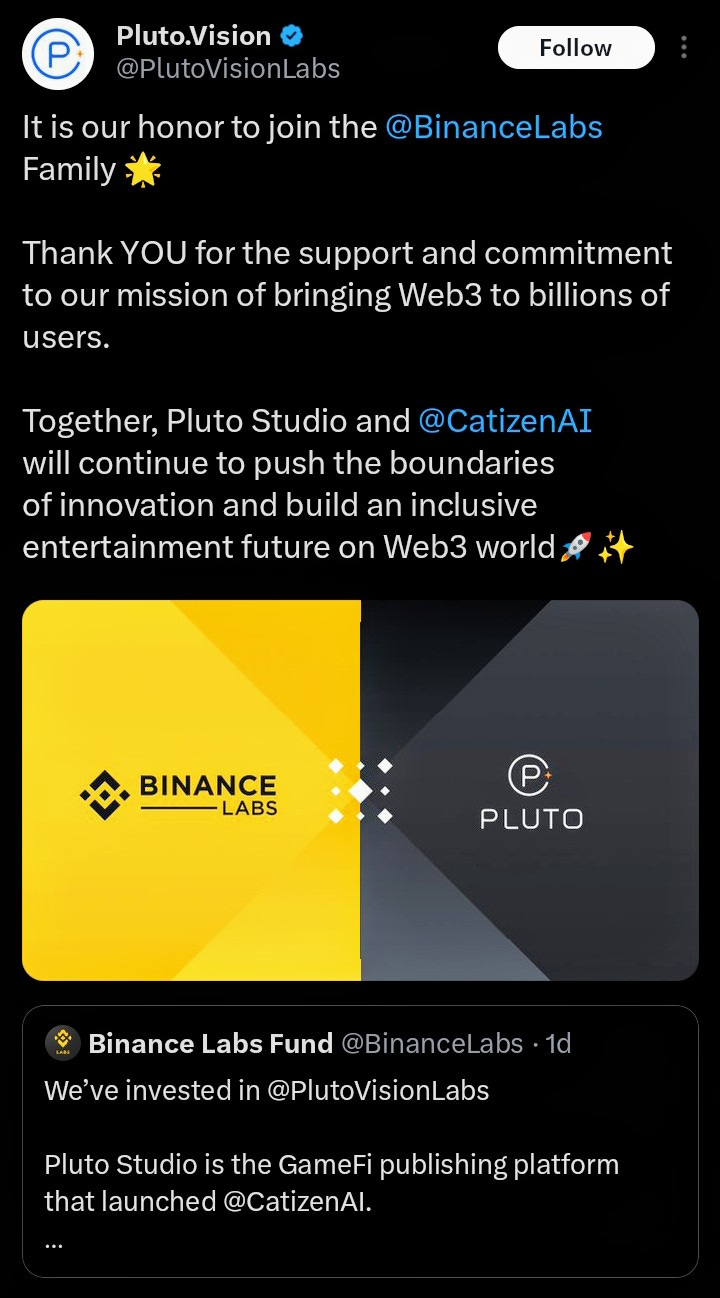This screenshot has height=1298, width=720.
Task: Follow the Pluto.Vision account
Action: click(576, 48)
